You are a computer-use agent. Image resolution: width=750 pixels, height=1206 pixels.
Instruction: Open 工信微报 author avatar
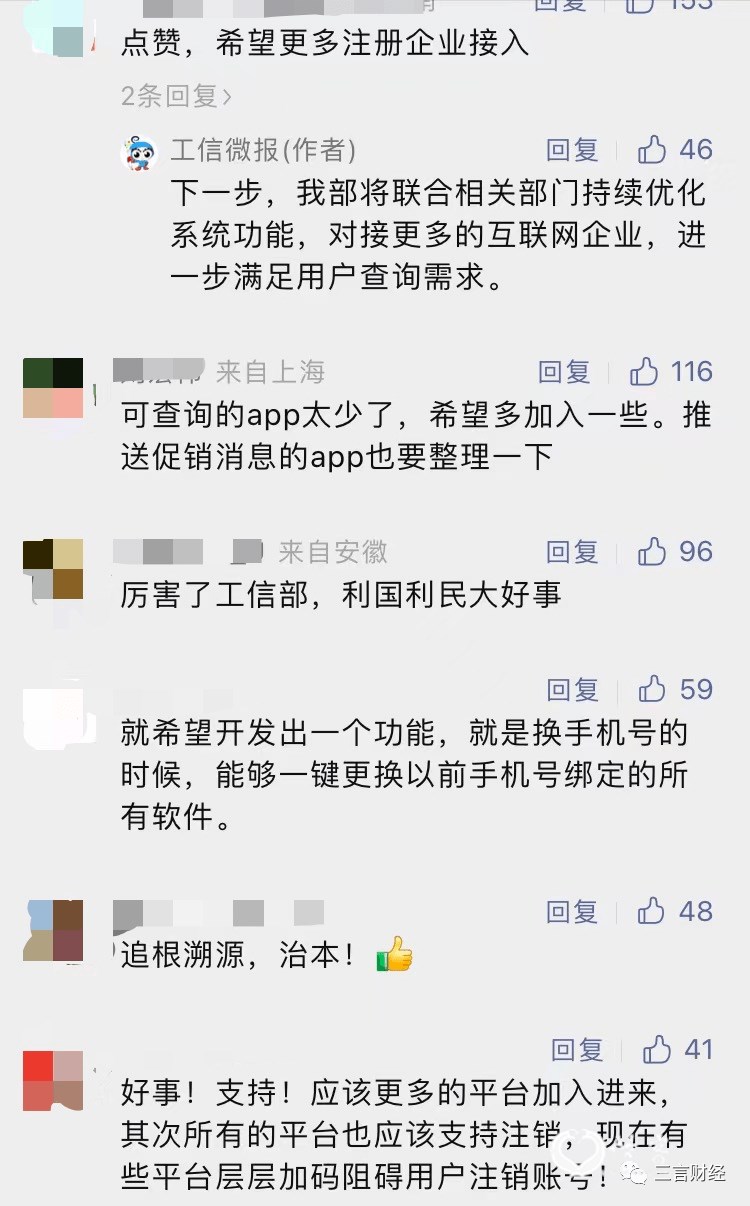click(139, 153)
